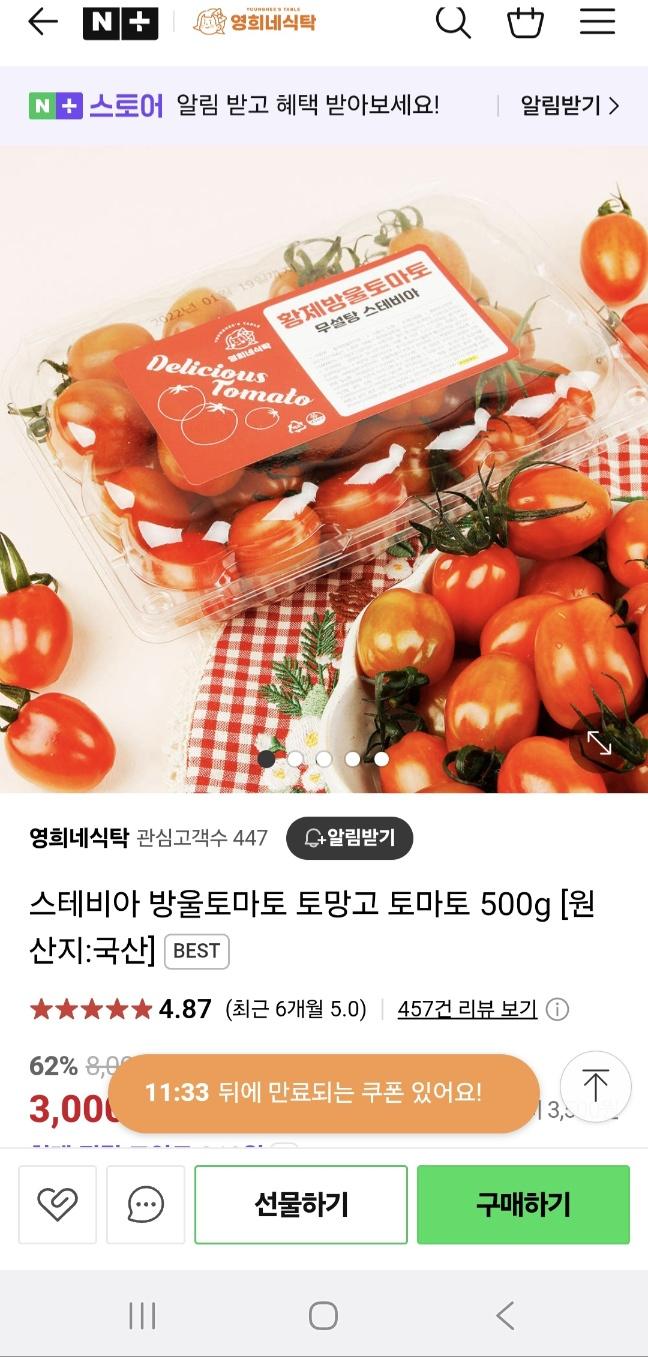Open the hamburger menu
This screenshot has height=1357, width=648.
pos(597,21)
